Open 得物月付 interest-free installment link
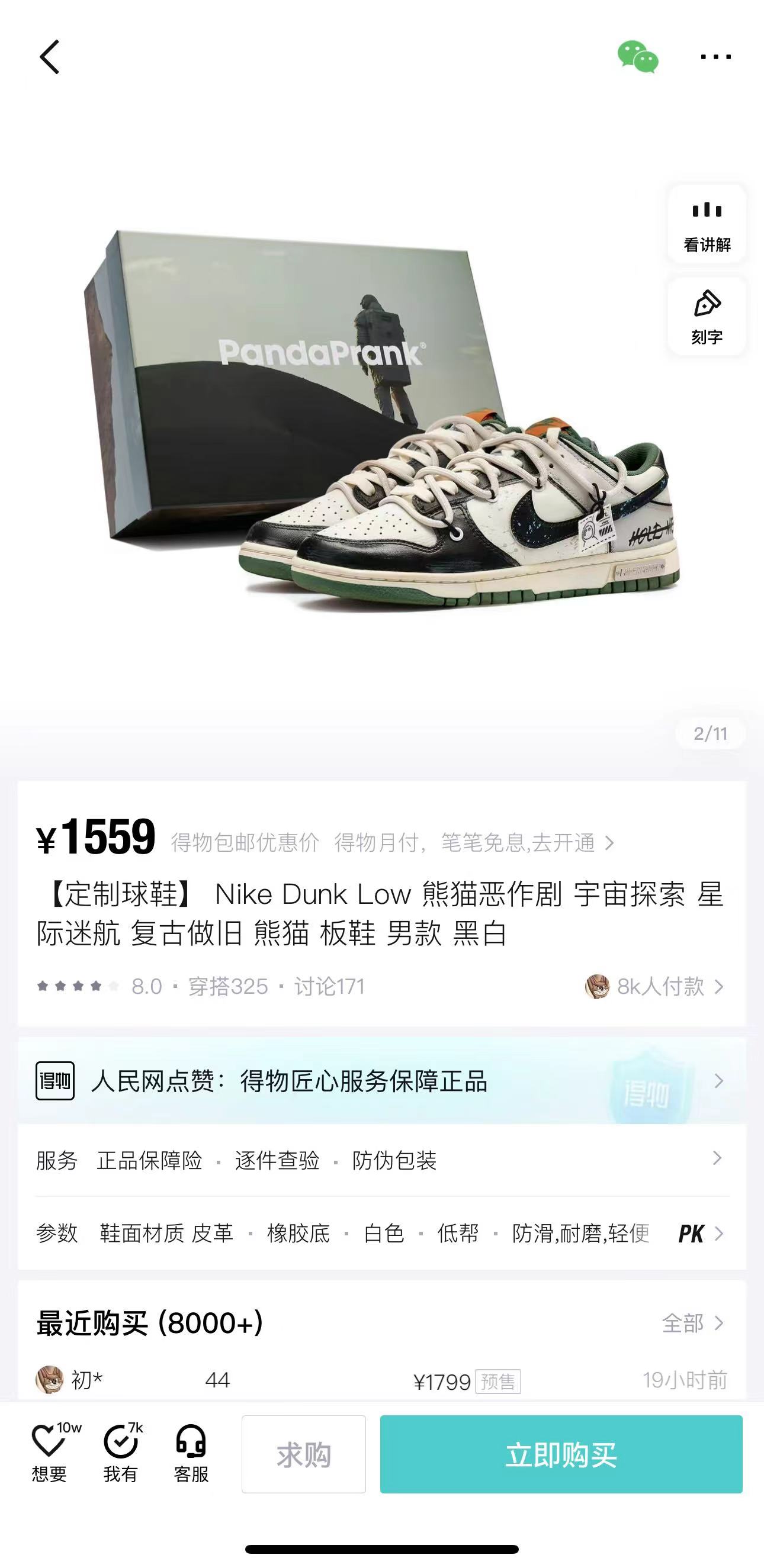 474,843
